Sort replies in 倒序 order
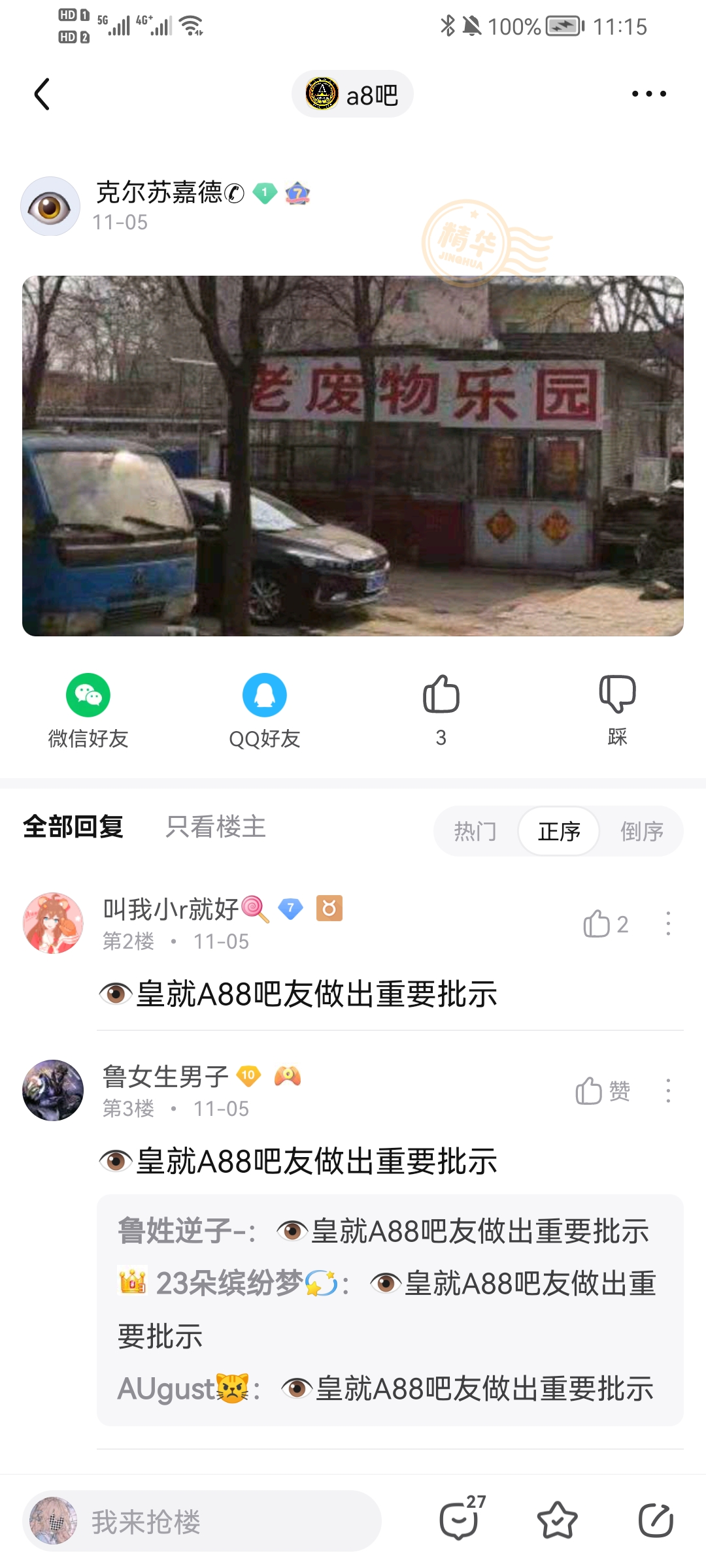Screen dimensions: 706x1568 (x=641, y=832)
